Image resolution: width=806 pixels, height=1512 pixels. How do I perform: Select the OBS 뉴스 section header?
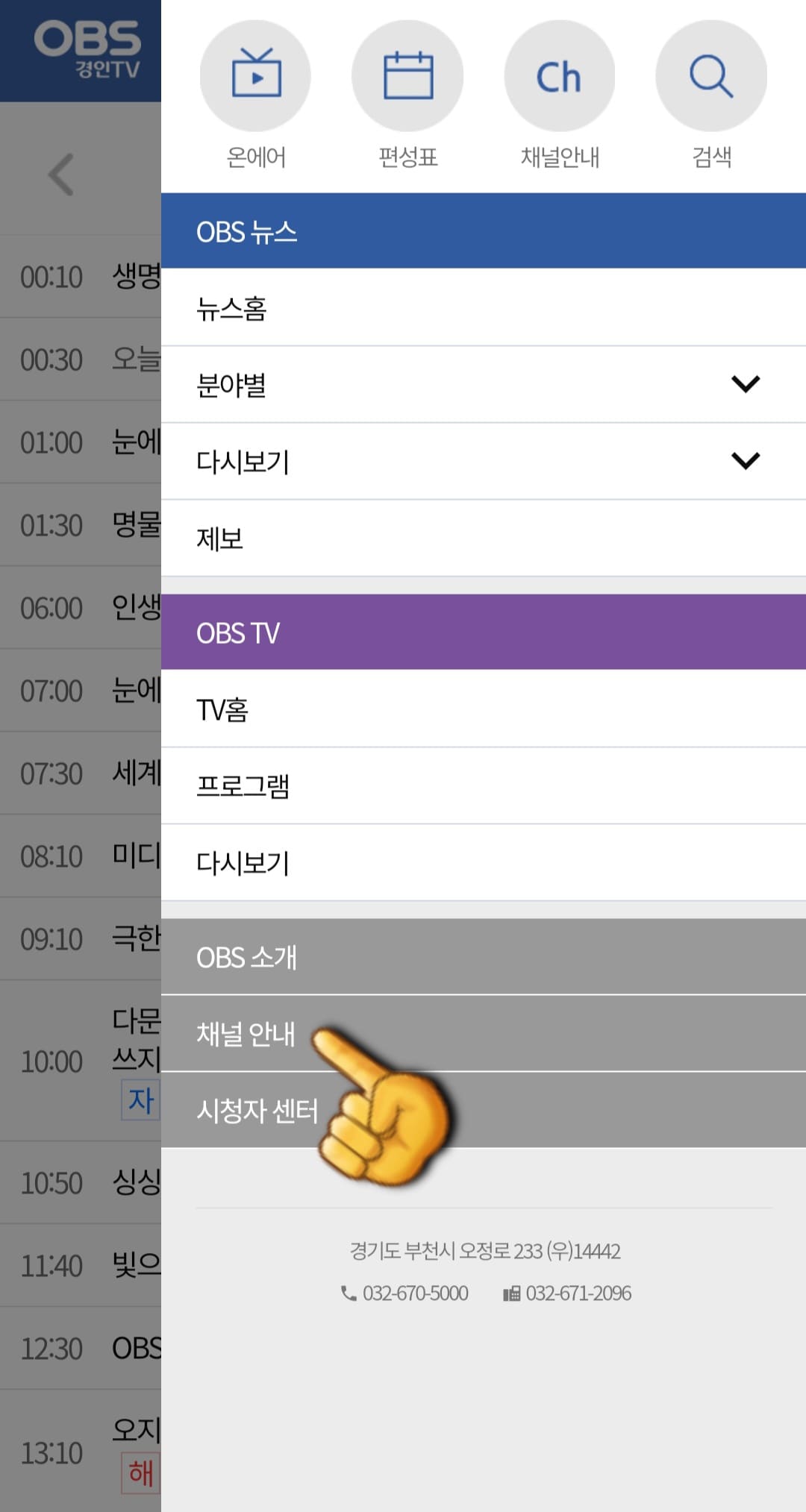pos(246,231)
